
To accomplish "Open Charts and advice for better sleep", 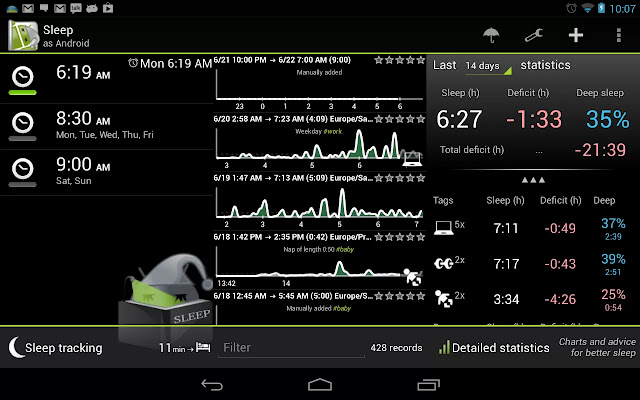I will pyautogui.click(x=597, y=348).
